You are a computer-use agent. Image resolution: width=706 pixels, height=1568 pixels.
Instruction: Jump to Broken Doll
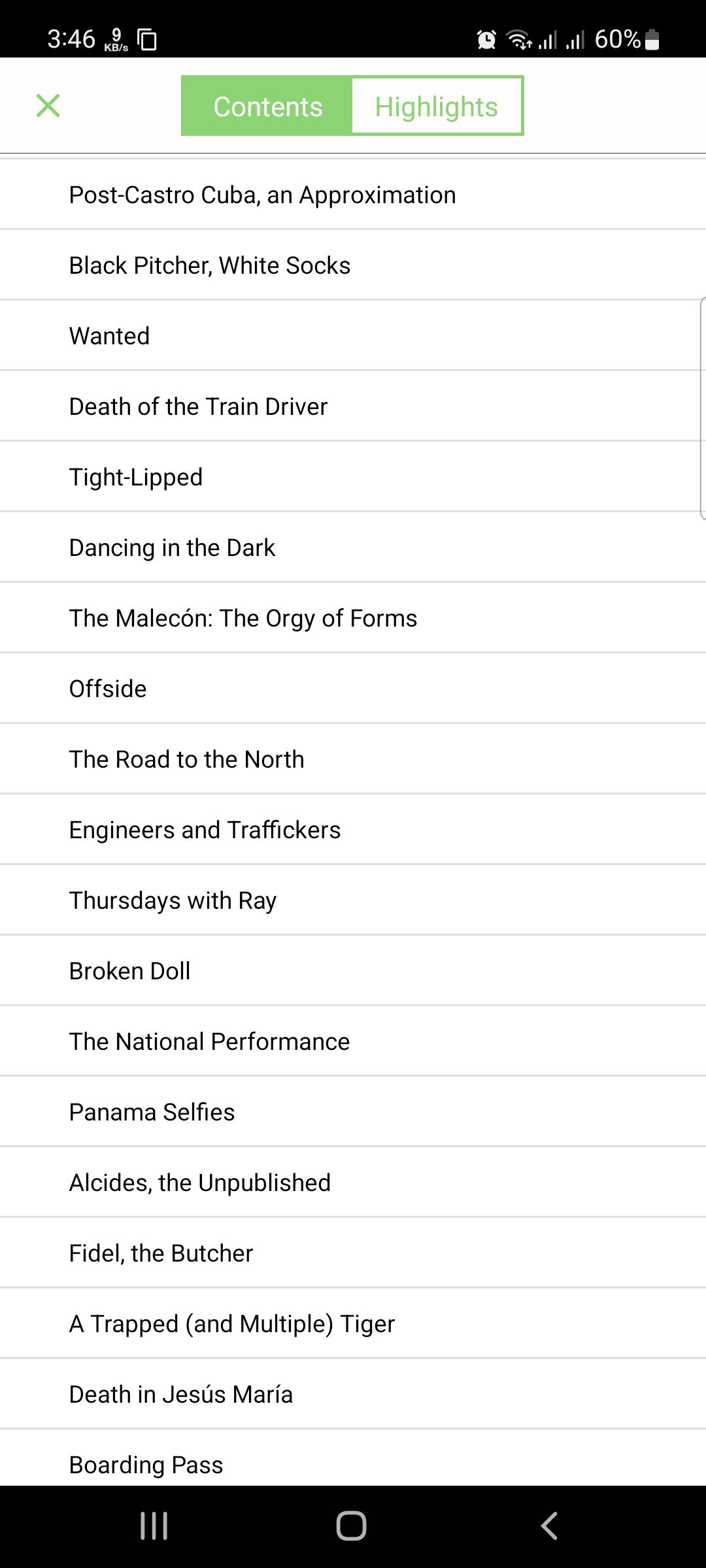353,971
